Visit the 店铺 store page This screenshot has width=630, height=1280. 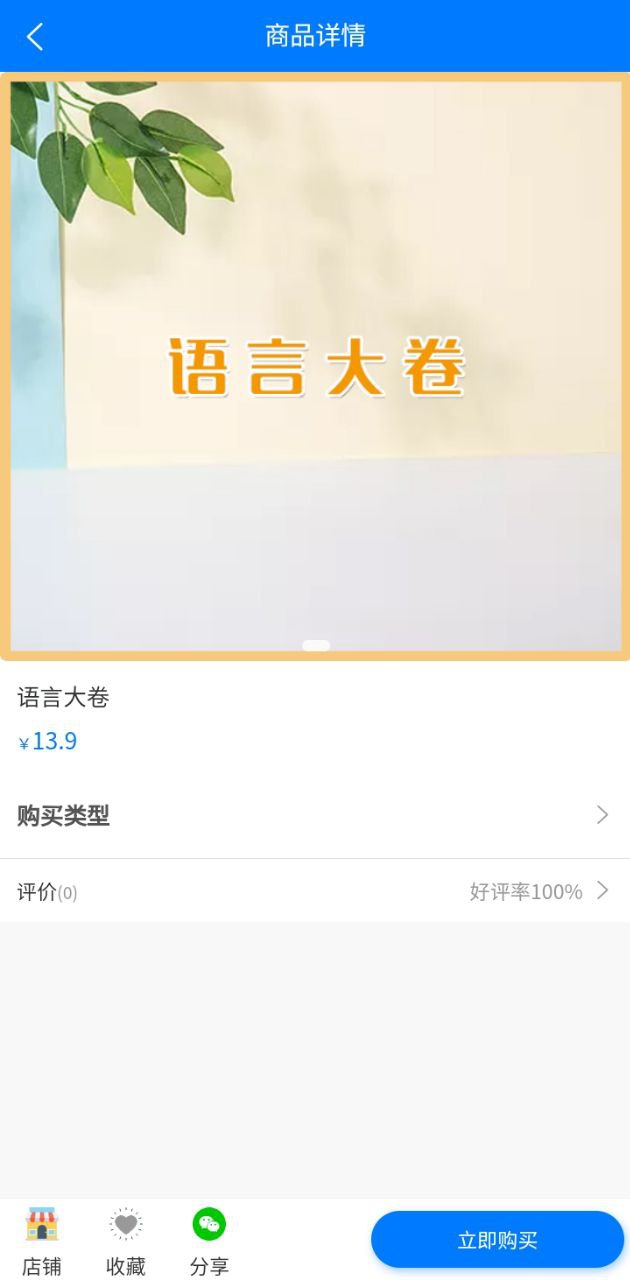pos(42,1240)
